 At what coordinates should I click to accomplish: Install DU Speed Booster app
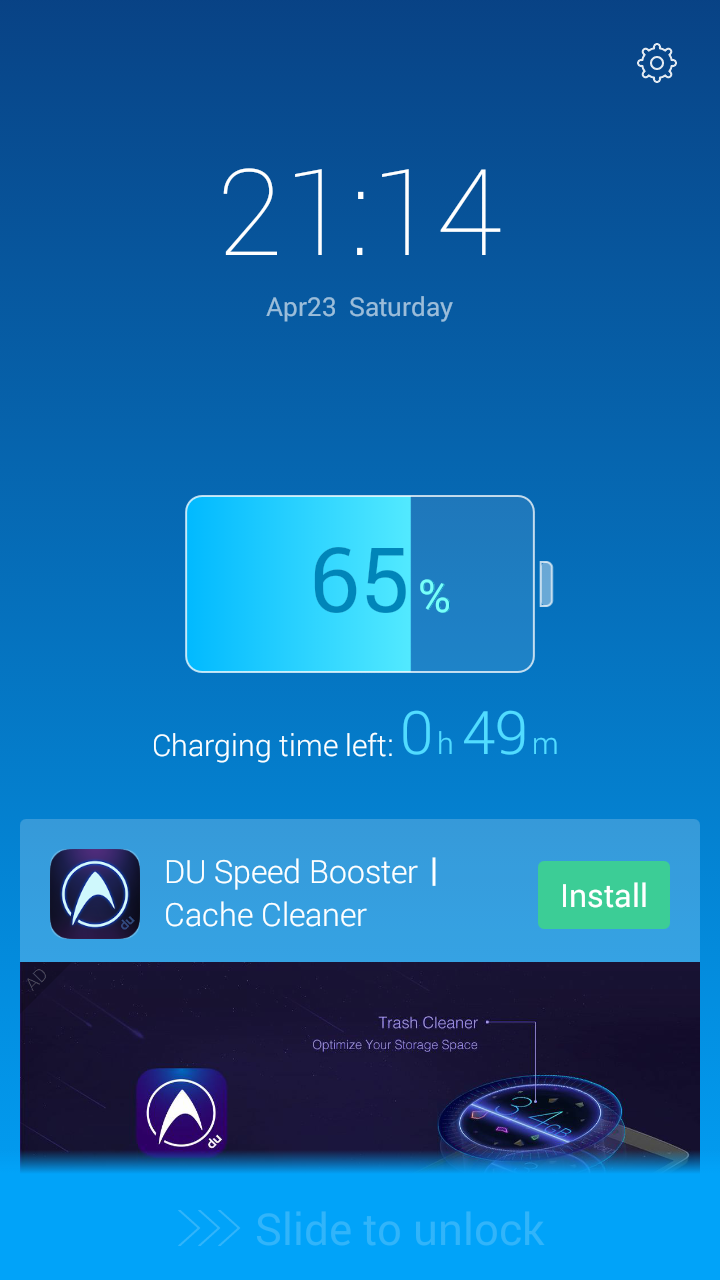tap(603, 895)
